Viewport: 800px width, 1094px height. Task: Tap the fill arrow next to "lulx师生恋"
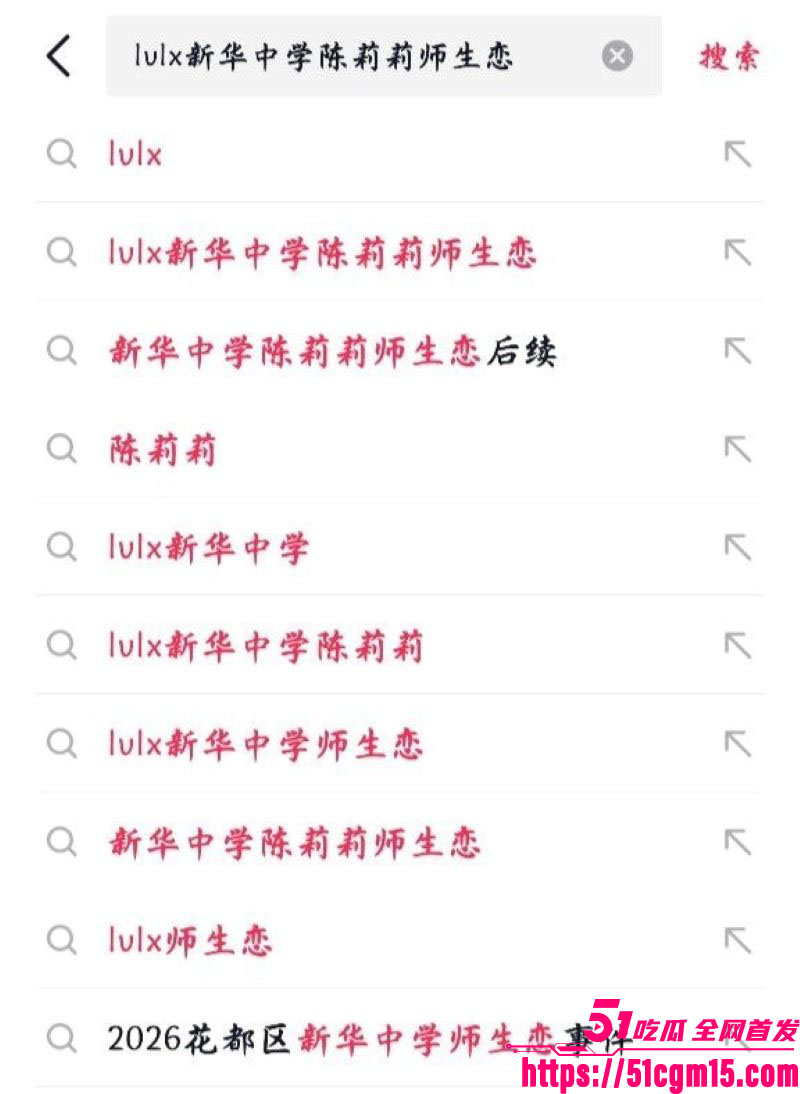tap(738, 940)
